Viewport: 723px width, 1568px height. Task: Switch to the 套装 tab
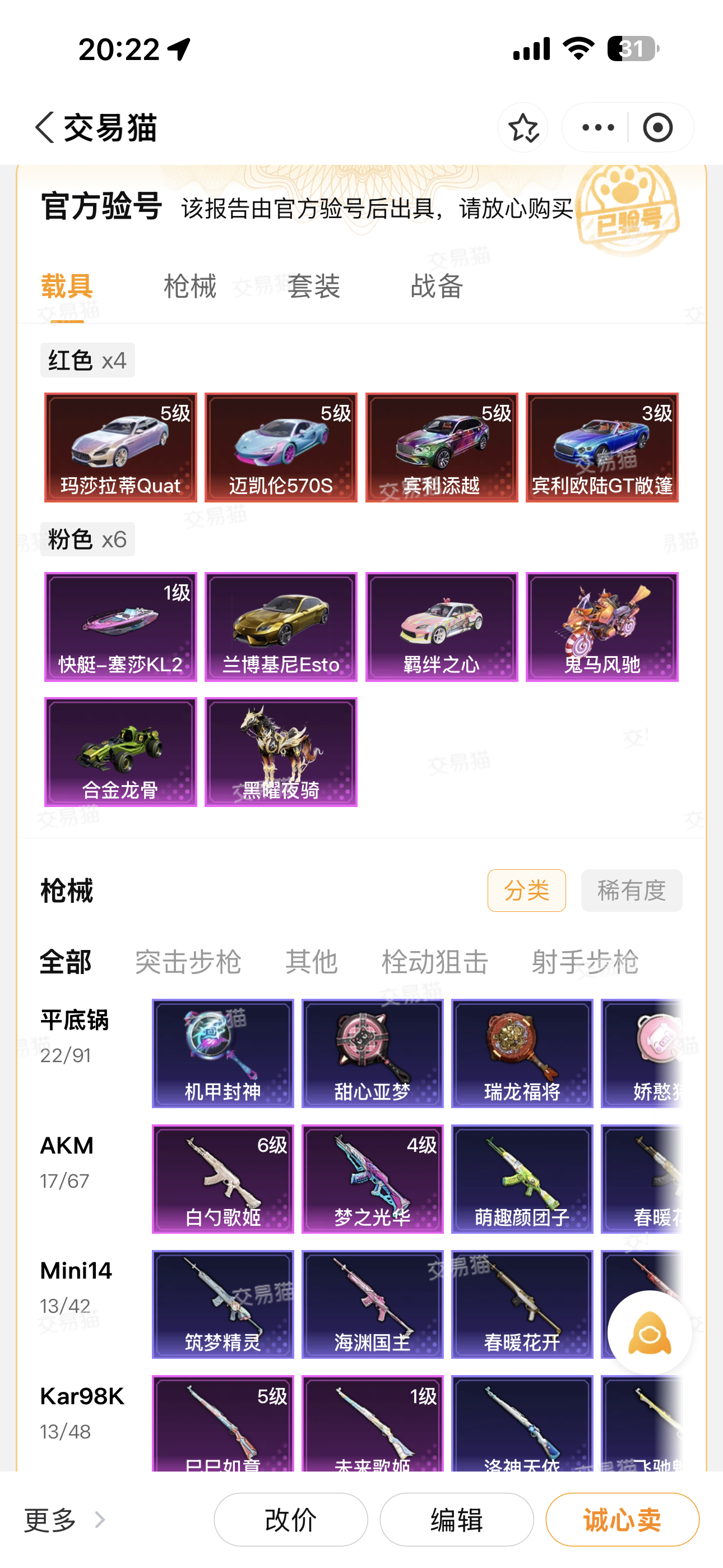313,286
